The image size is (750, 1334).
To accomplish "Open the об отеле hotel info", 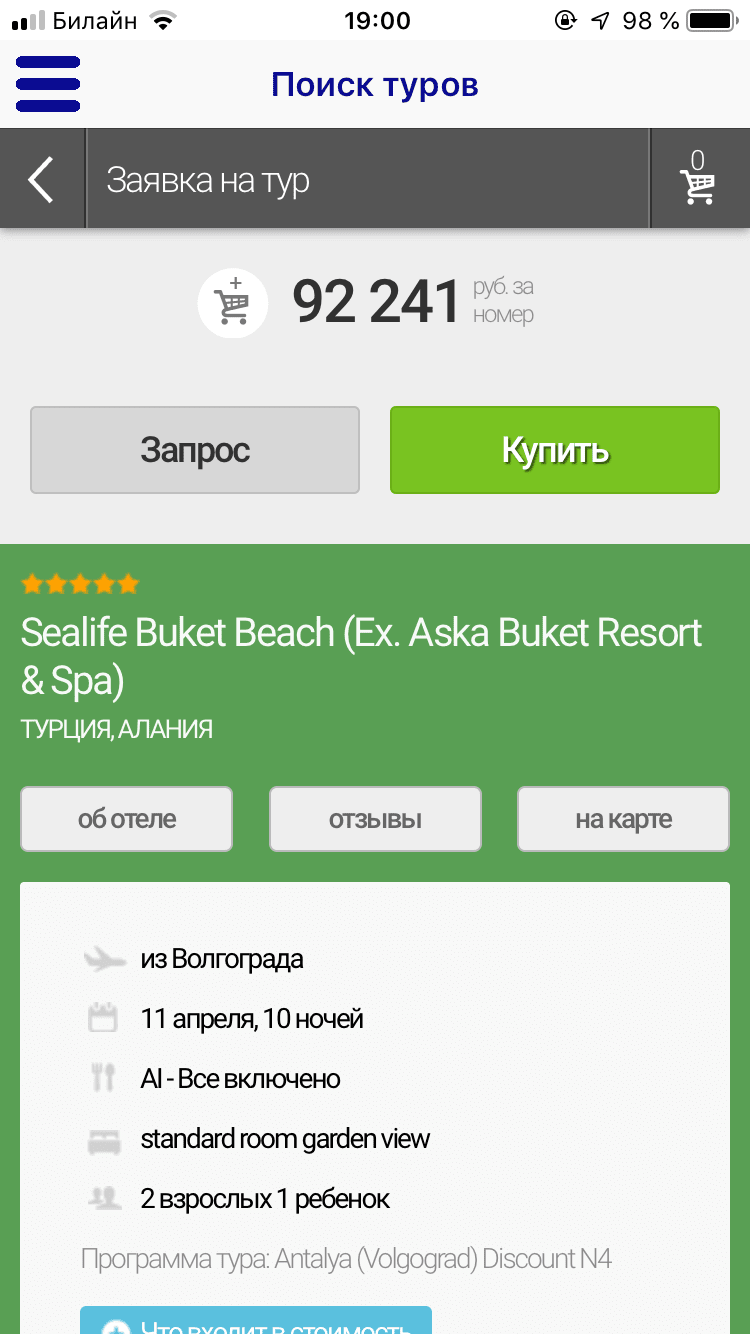I will pos(127,820).
